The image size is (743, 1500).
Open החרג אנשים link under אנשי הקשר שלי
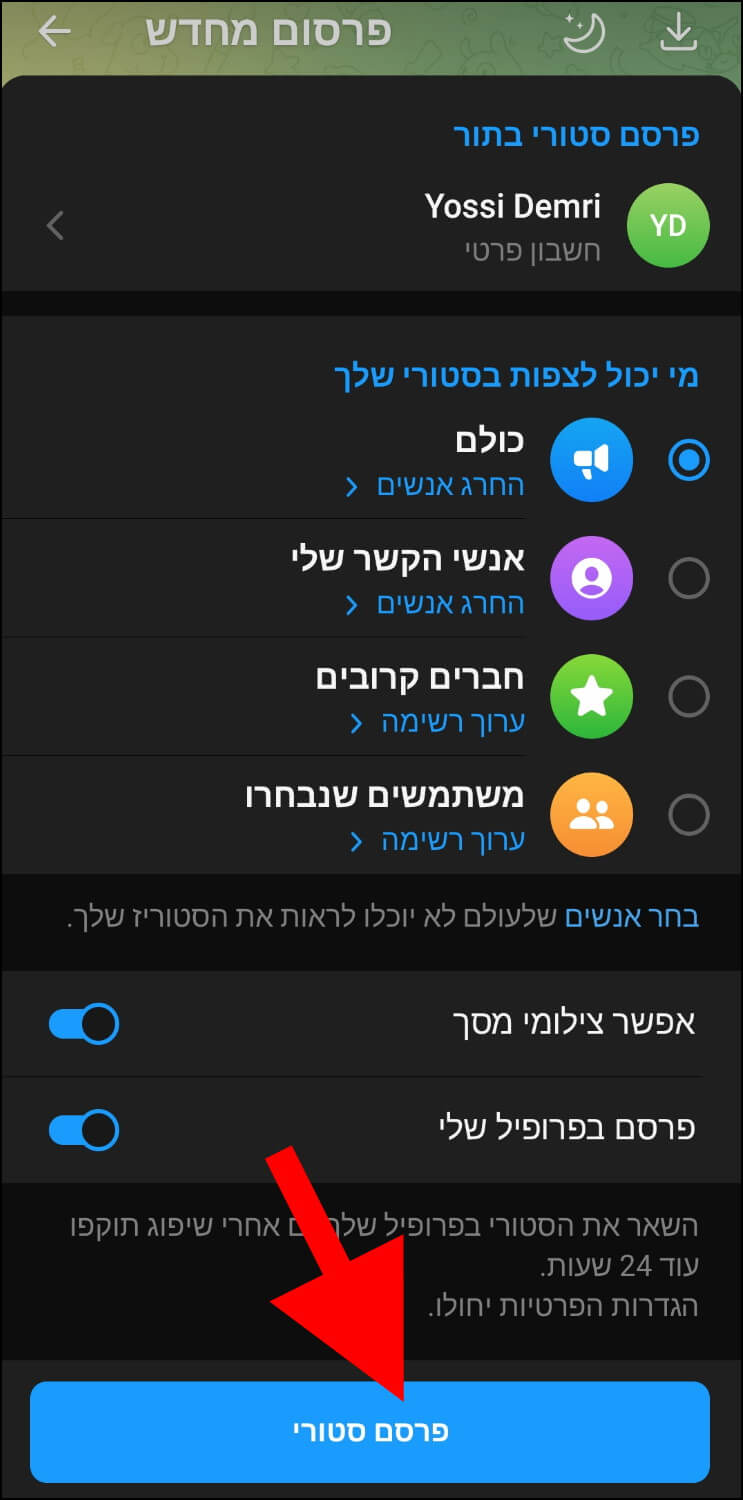coord(437,605)
